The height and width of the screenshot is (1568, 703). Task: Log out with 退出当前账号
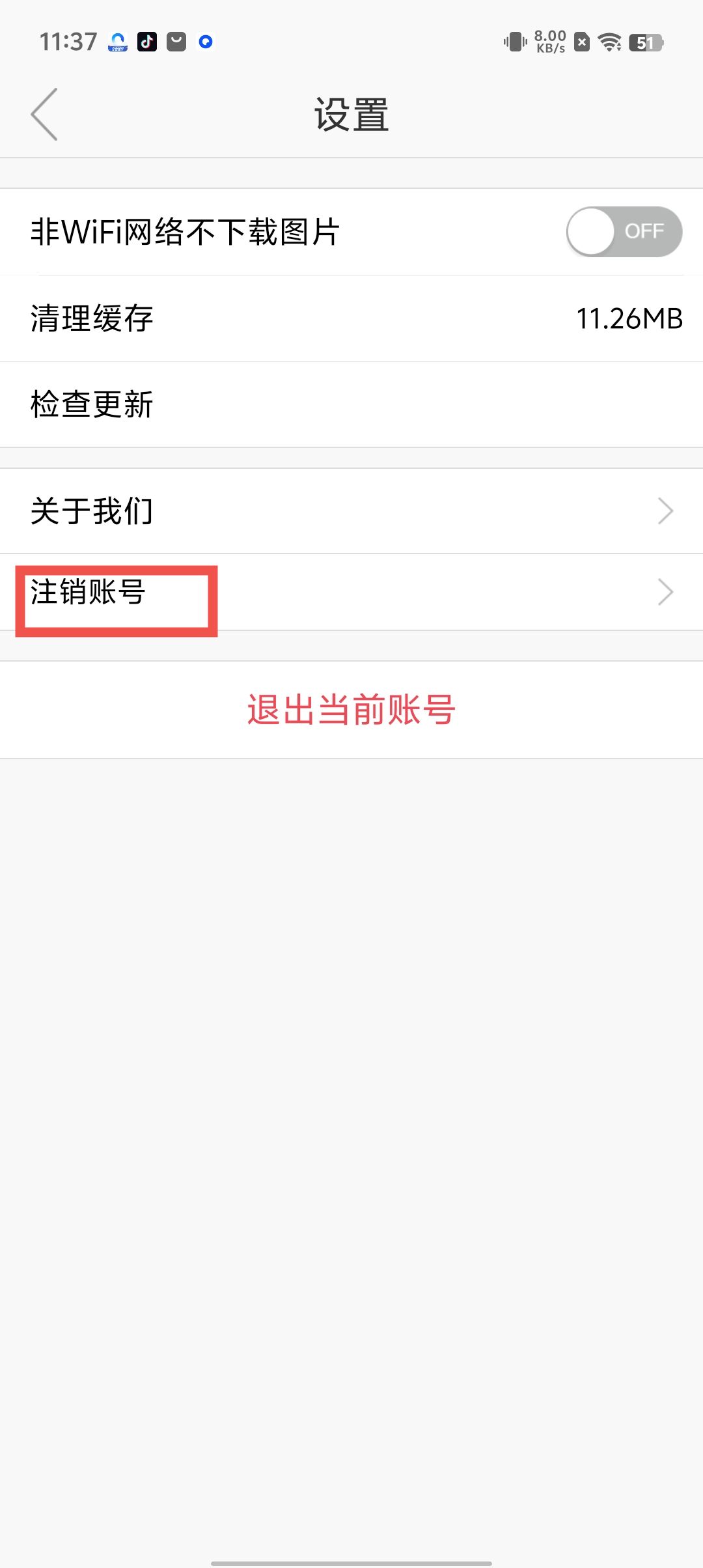coord(351,710)
